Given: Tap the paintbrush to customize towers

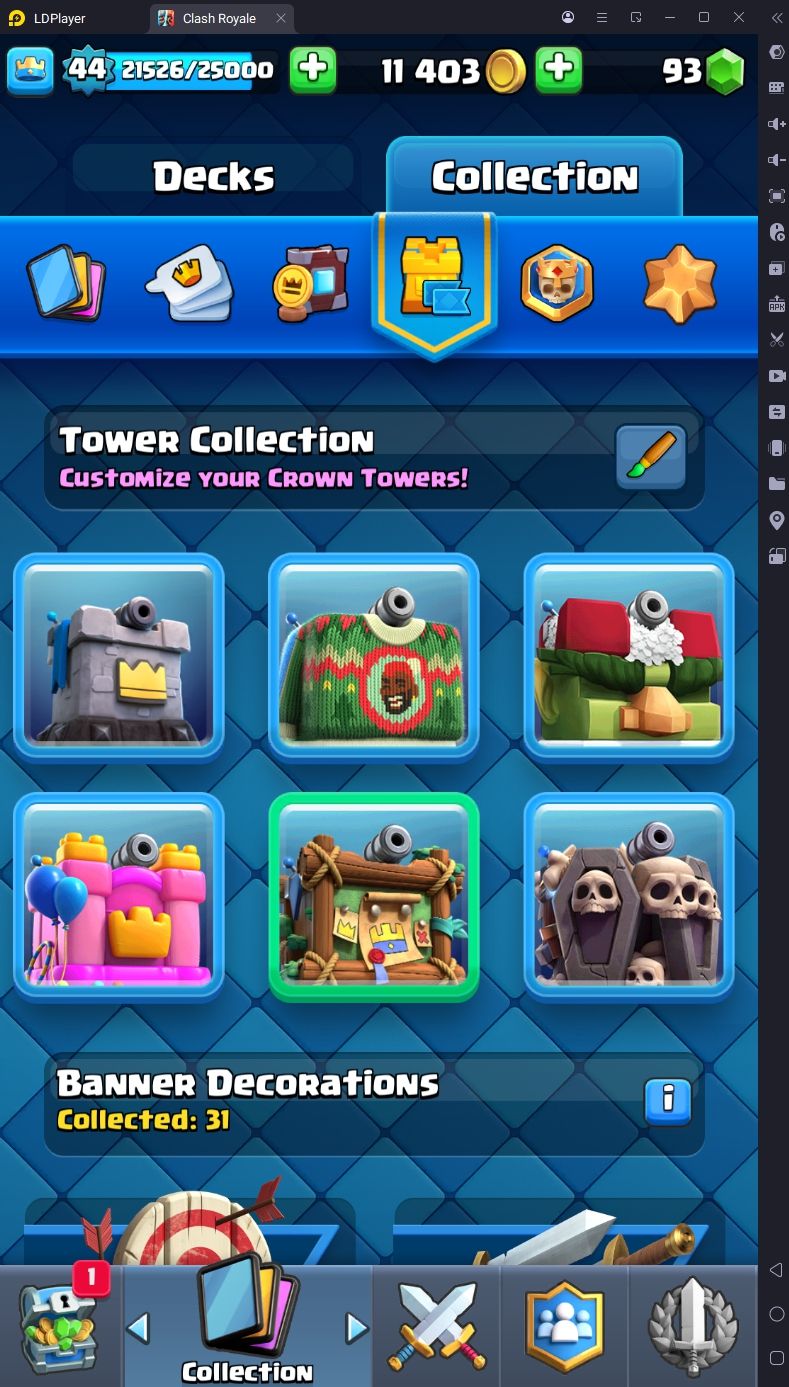Looking at the screenshot, I should click(x=650, y=457).
